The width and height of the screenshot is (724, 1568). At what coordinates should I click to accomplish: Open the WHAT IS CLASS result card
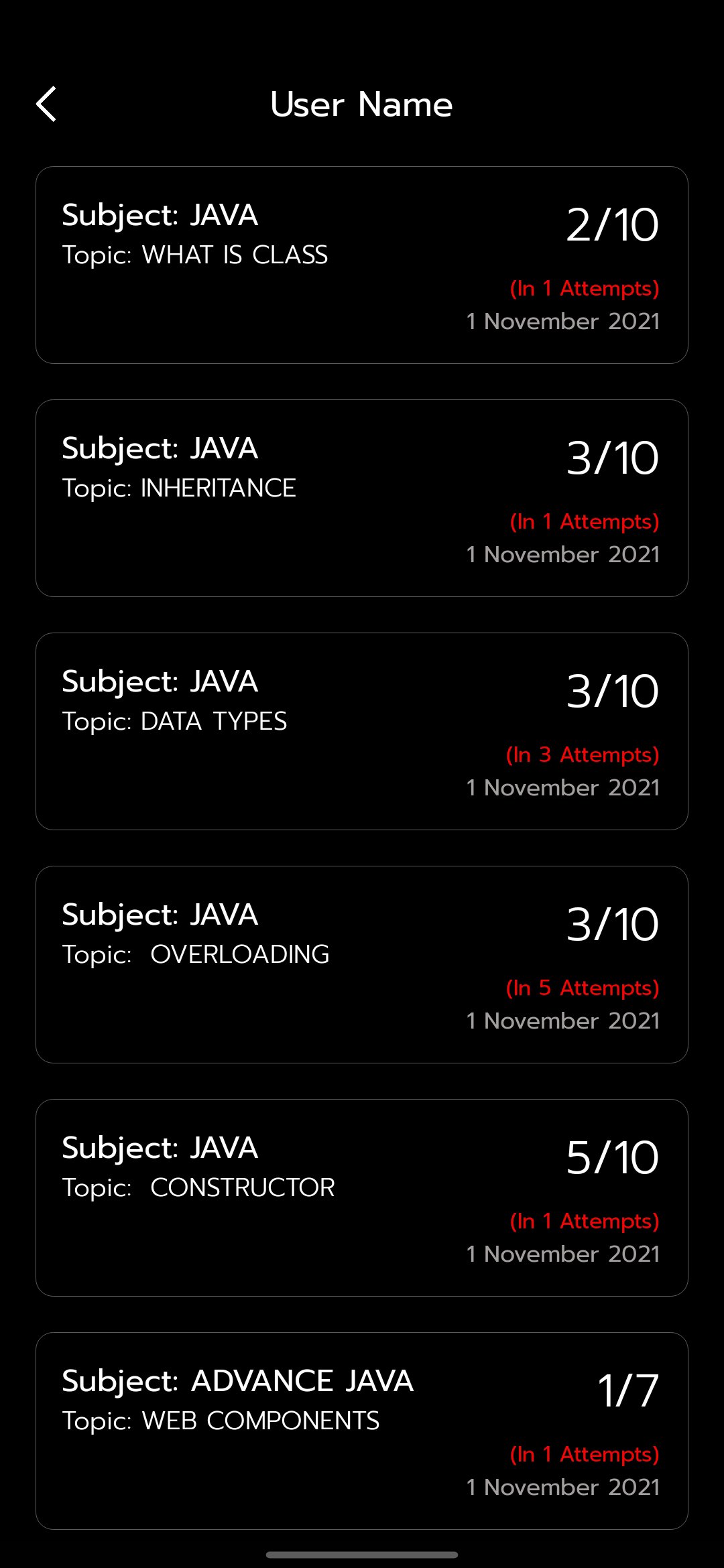coord(362,265)
